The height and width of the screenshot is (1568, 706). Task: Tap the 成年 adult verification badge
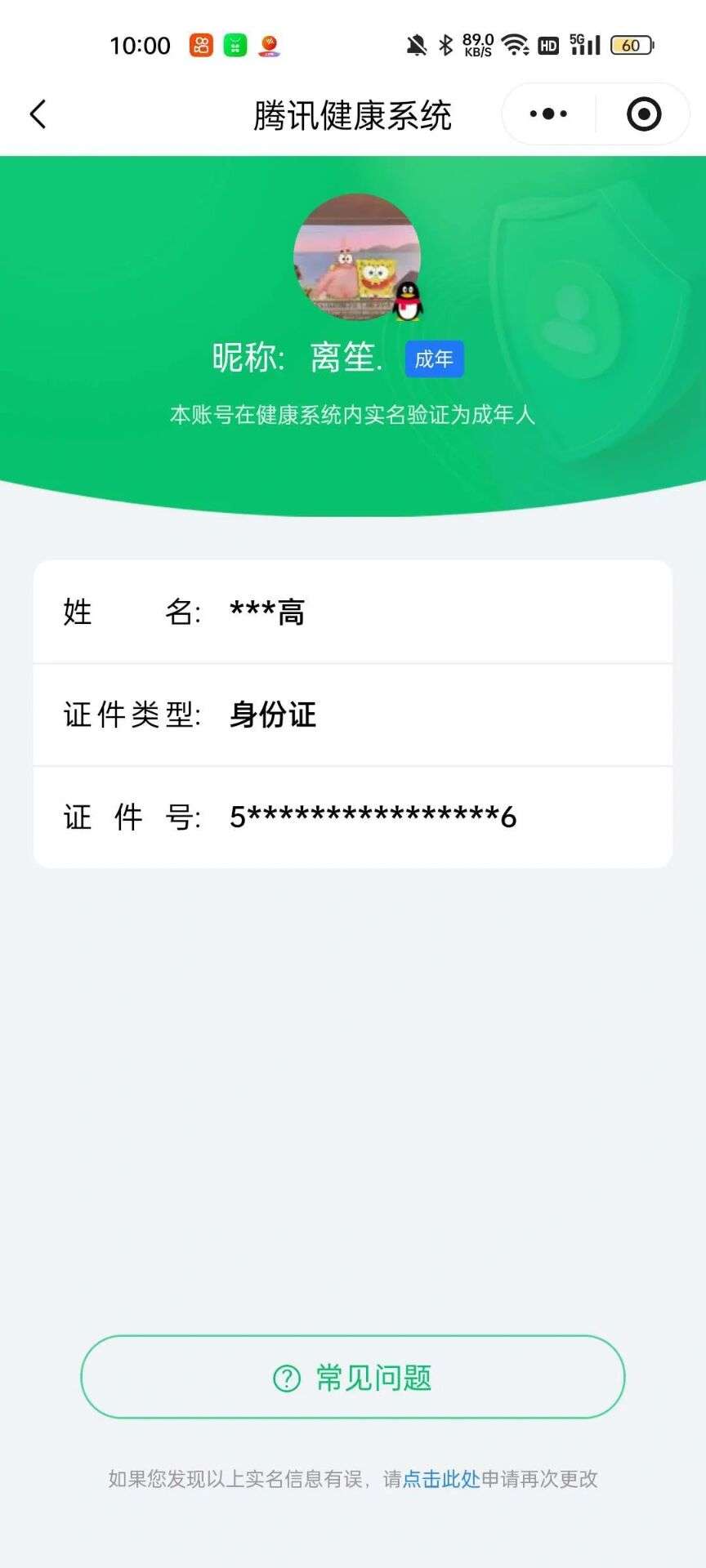435,359
